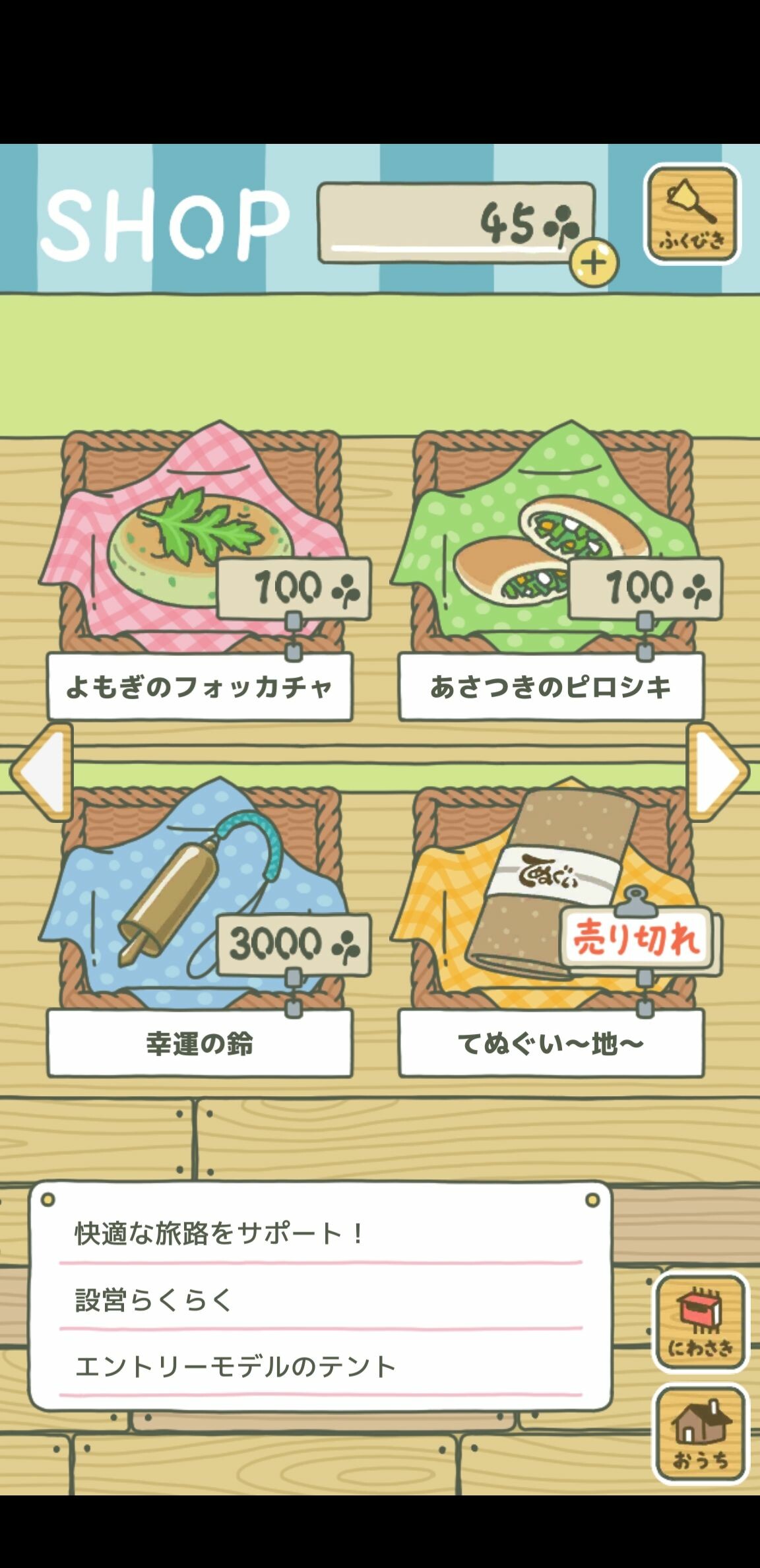Return to the おうち home view
Screen dimensions: 760x1568
pyautogui.click(x=700, y=1433)
